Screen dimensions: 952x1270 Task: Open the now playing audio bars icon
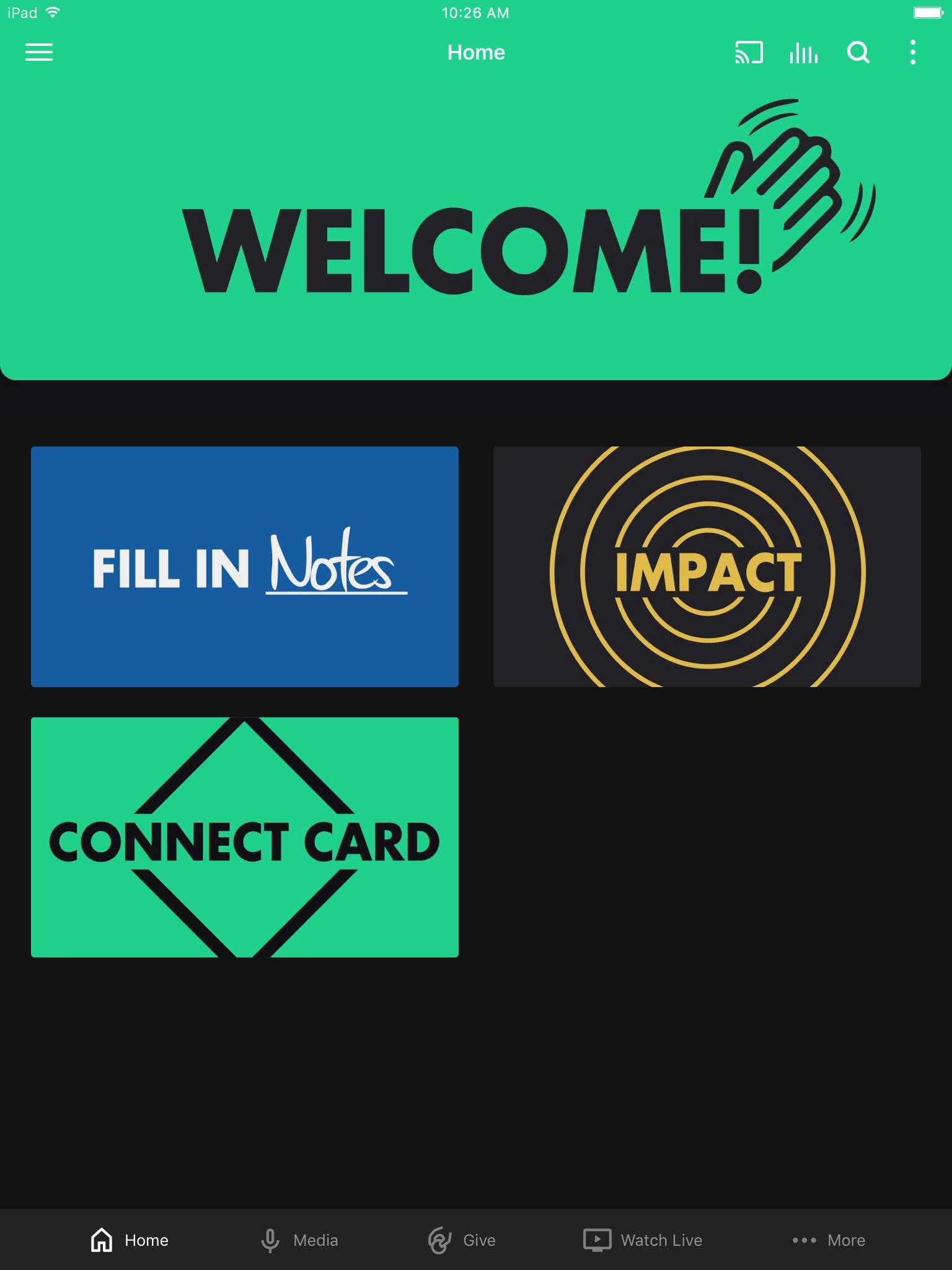pos(803,53)
